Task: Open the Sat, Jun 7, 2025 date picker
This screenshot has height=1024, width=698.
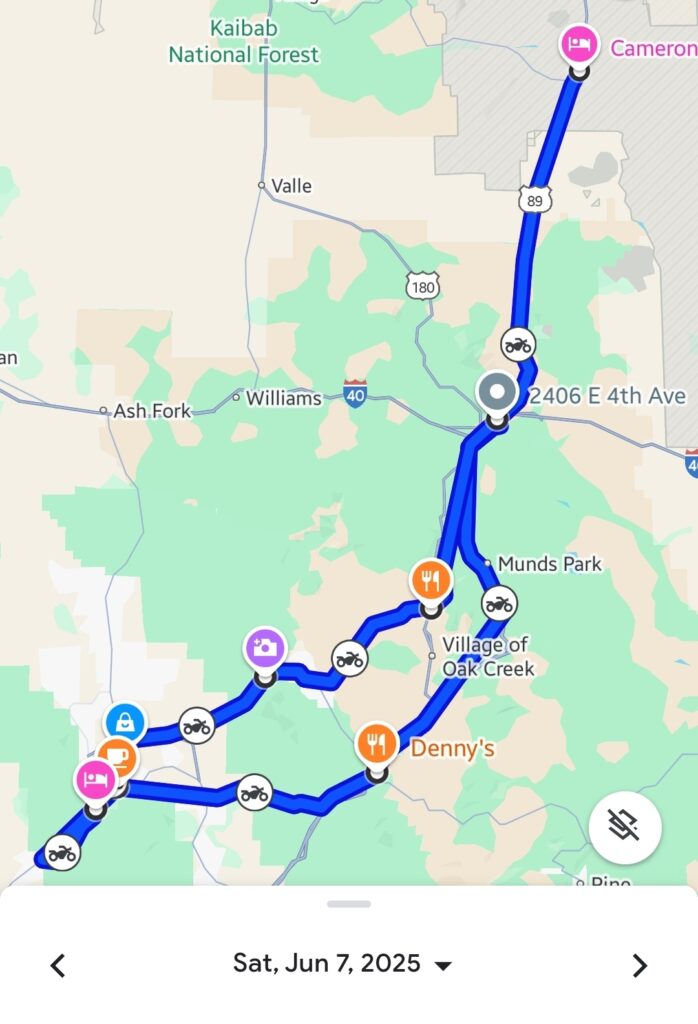Action: [342, 964]
